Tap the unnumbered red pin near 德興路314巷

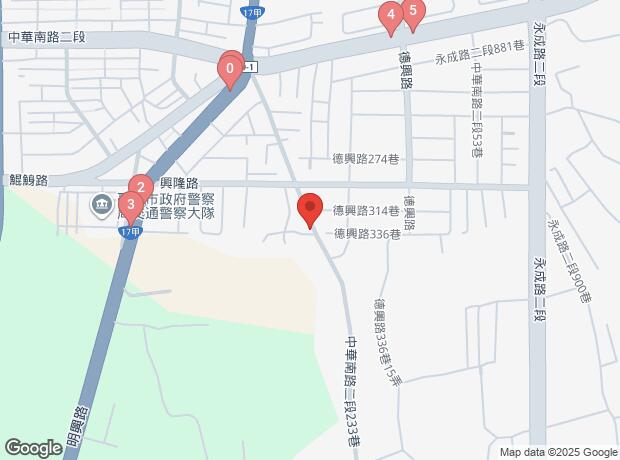[x=310, y=210]
